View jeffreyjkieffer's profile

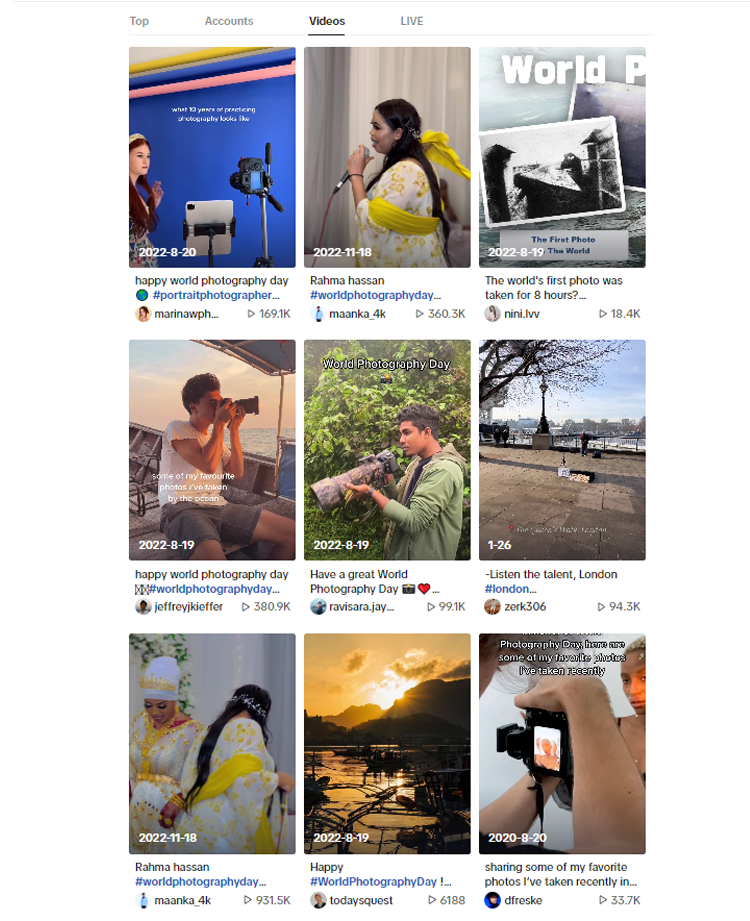(x=188, y=607)
